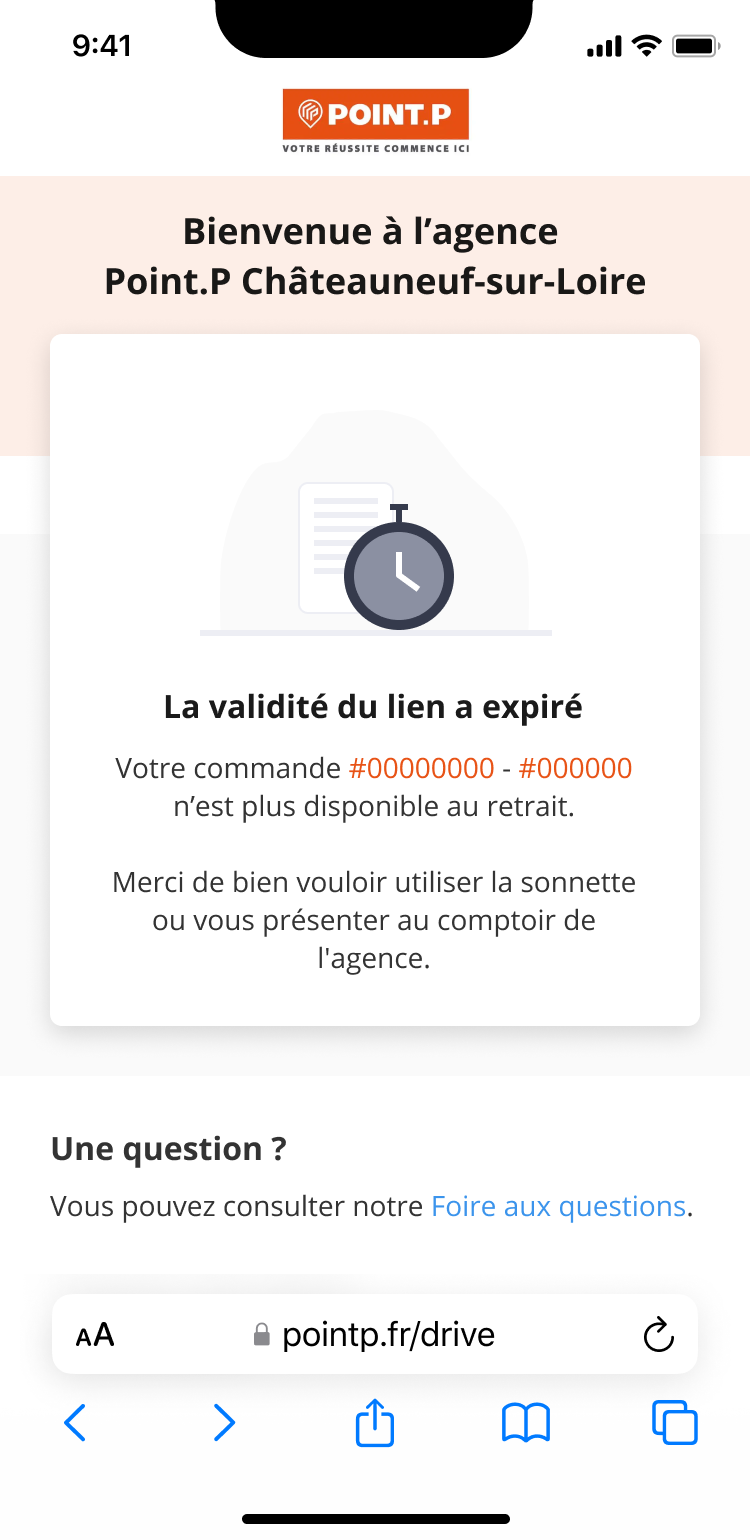
Task: Open Safari bookmarks
Action: 525,1423
